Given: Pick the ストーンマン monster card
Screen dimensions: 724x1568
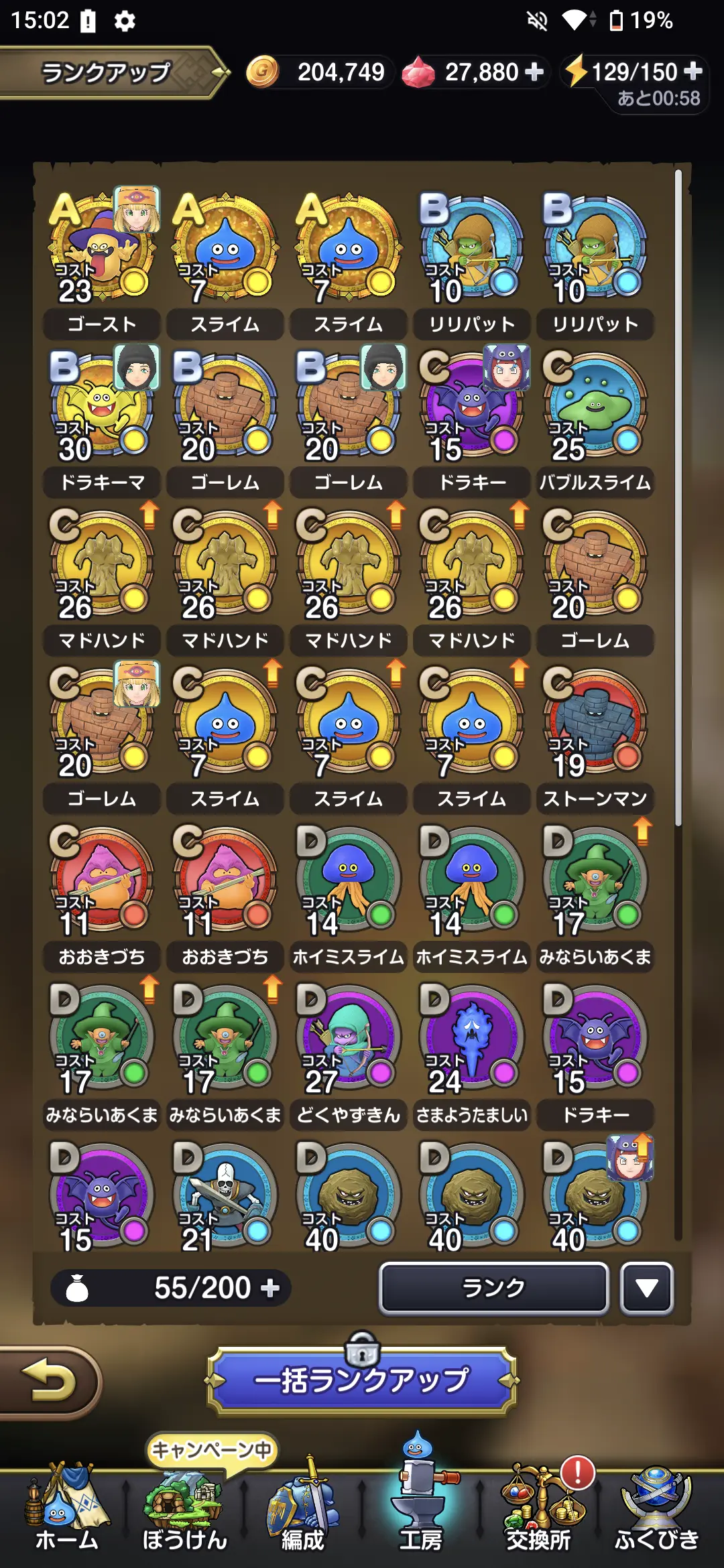Looking at the screenshot, I should [595, 728].
